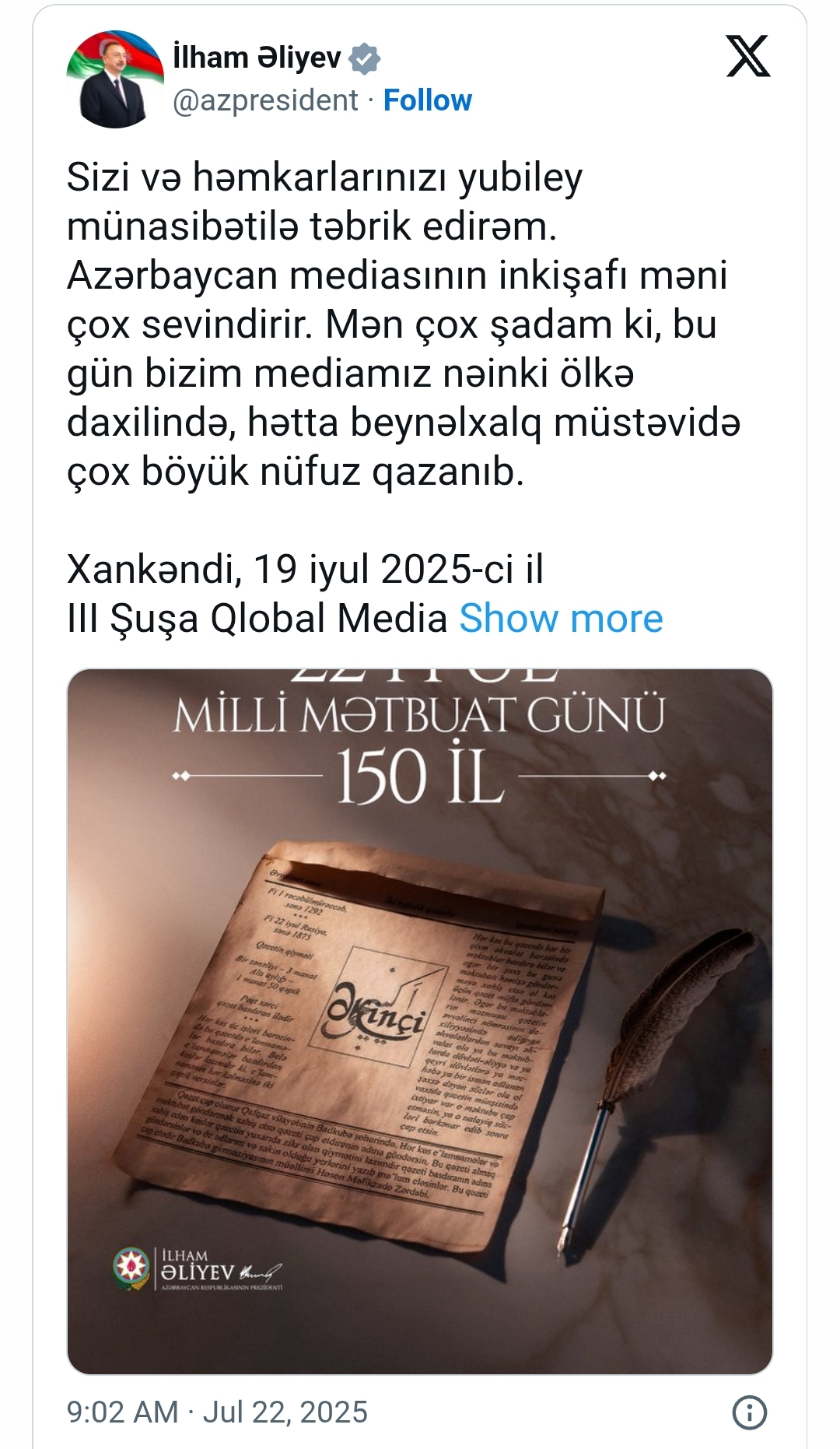Open the X logo link

point(747,57)
